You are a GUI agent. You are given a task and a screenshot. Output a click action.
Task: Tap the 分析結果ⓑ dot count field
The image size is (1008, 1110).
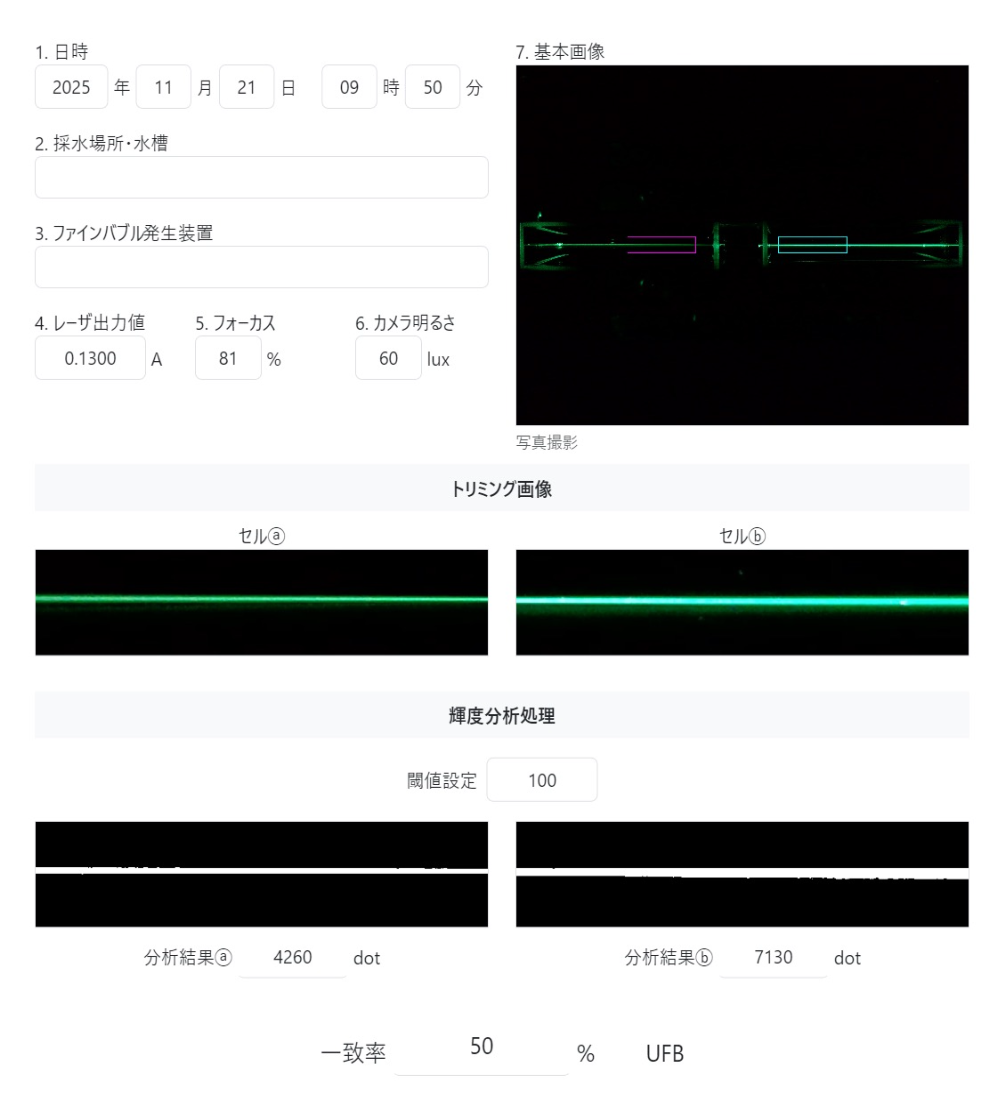click(x=772, y=958)
